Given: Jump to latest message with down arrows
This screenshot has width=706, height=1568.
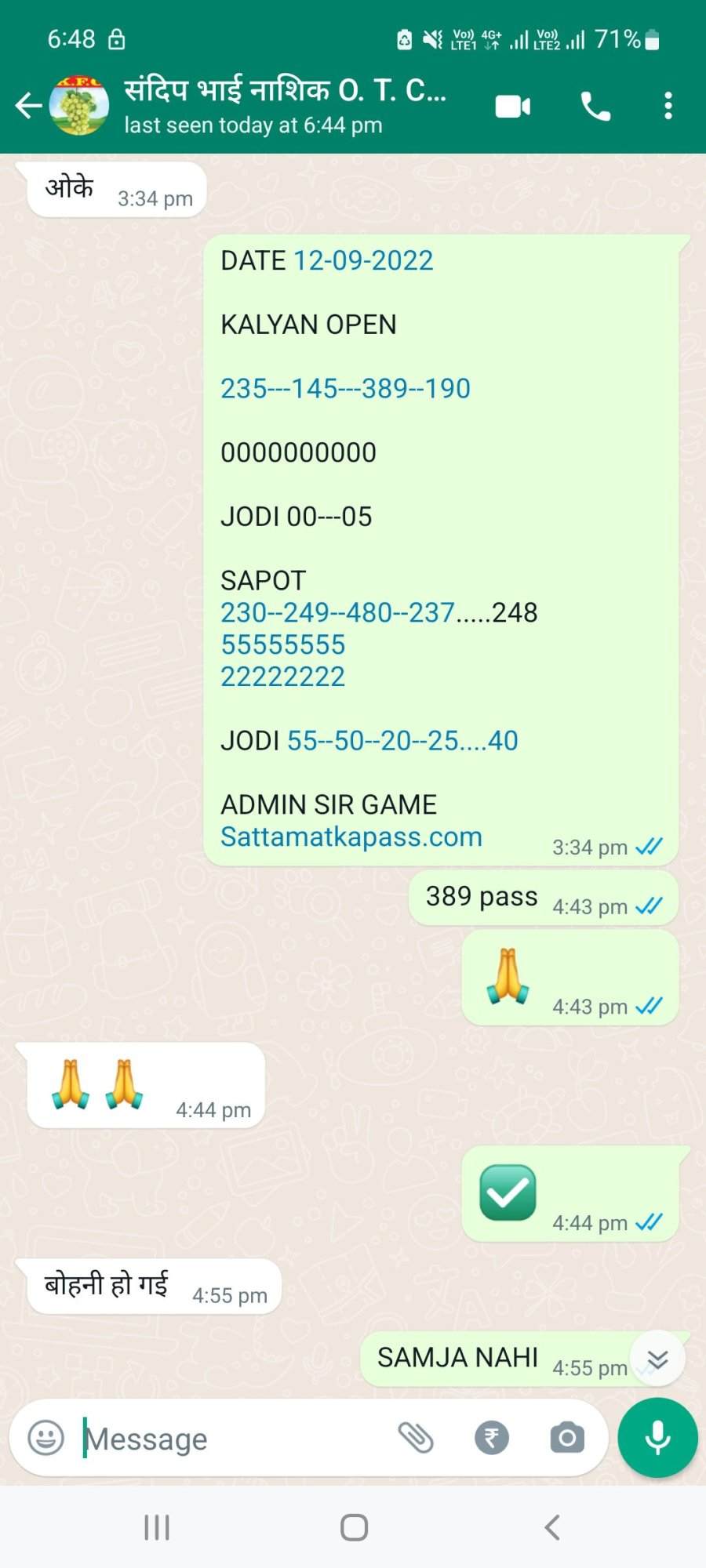Looking at the screenshot, I should coord(658,1359).
